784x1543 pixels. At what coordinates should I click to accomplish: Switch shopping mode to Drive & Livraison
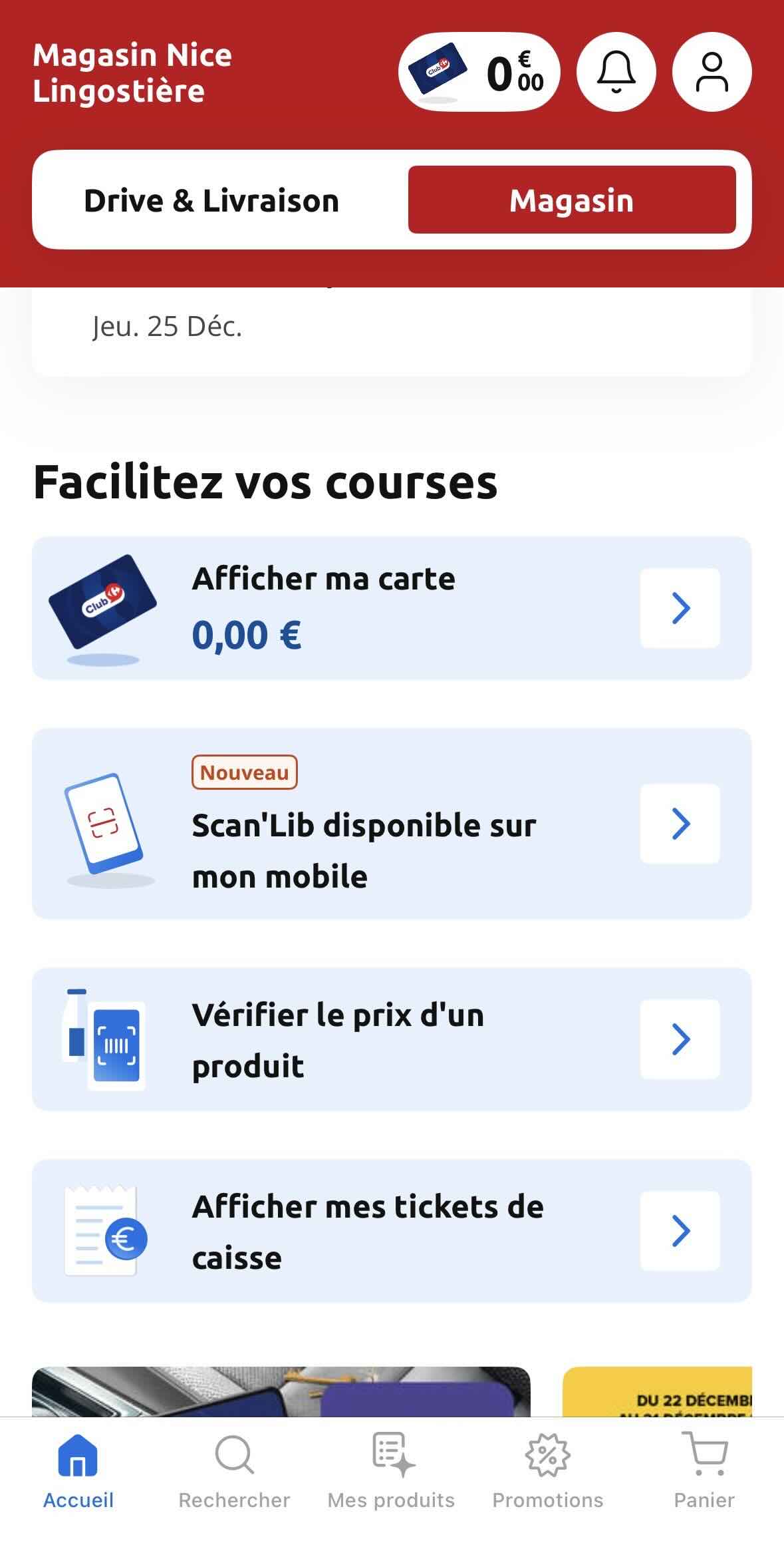(211, 200)
